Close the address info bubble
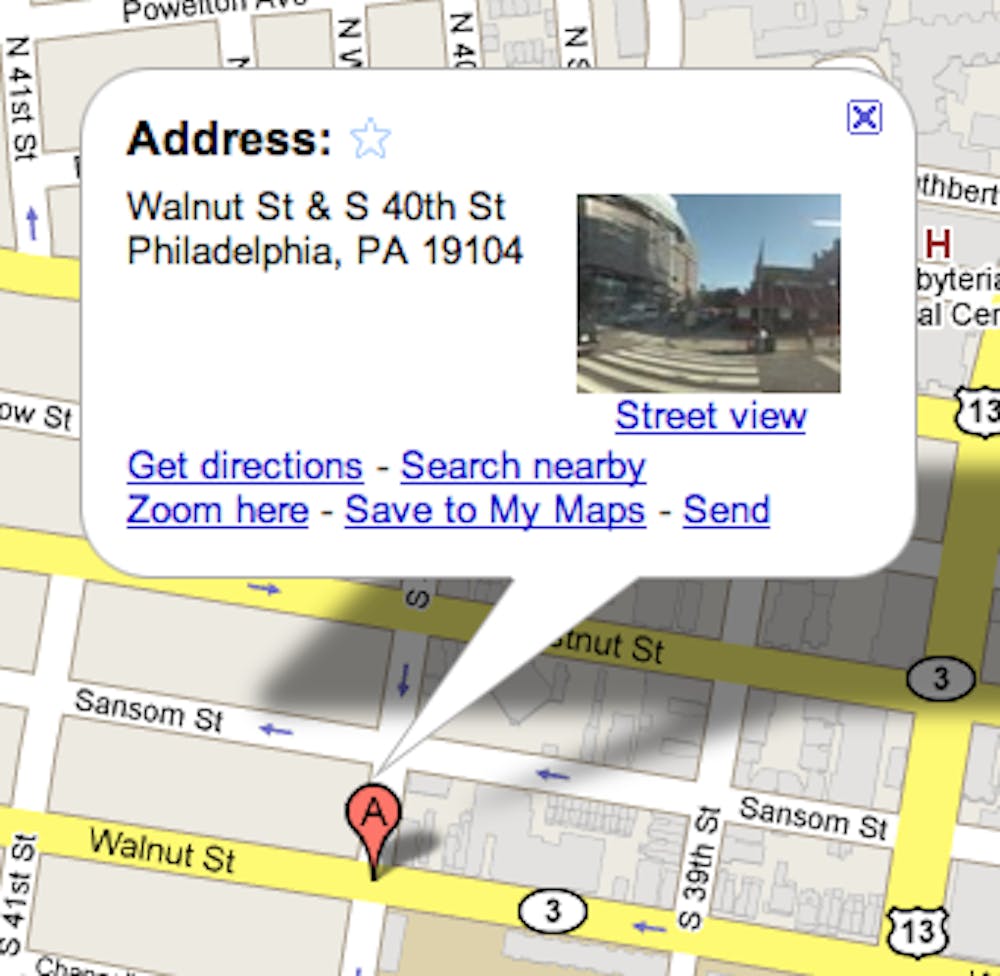 click(864, 118)
